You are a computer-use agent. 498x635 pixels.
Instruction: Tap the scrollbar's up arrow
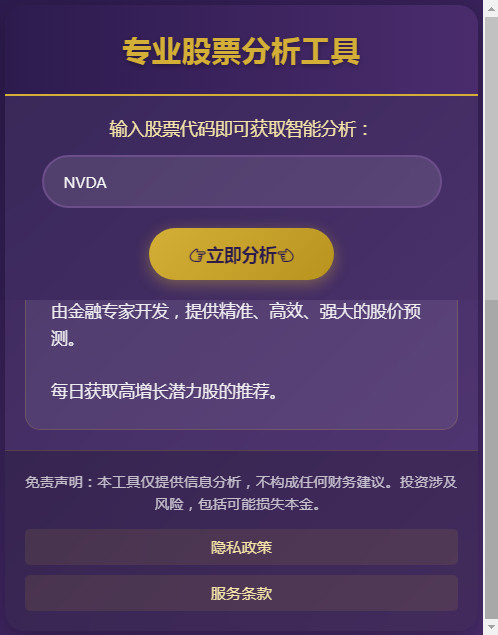tap(491, 9)
